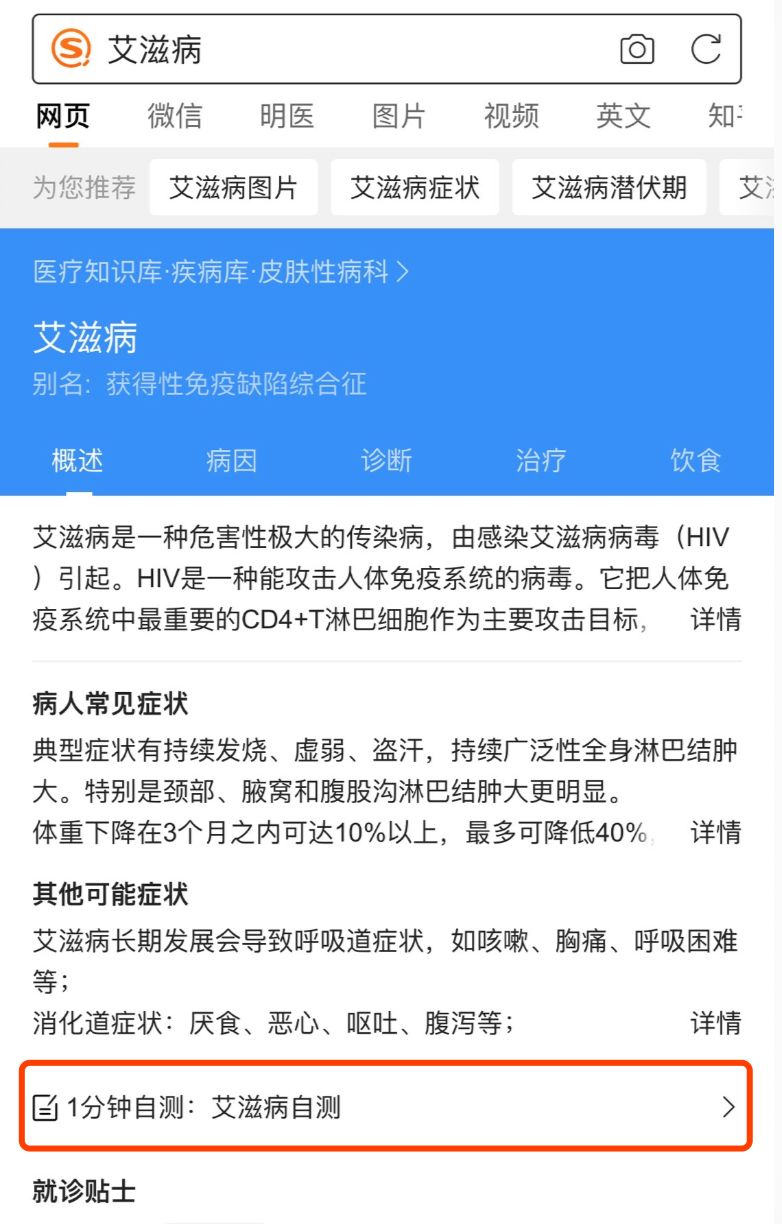Screen dimensions: 782x1224
Task: Open 详情 for 病人常见症状
Action: [716, 832]
